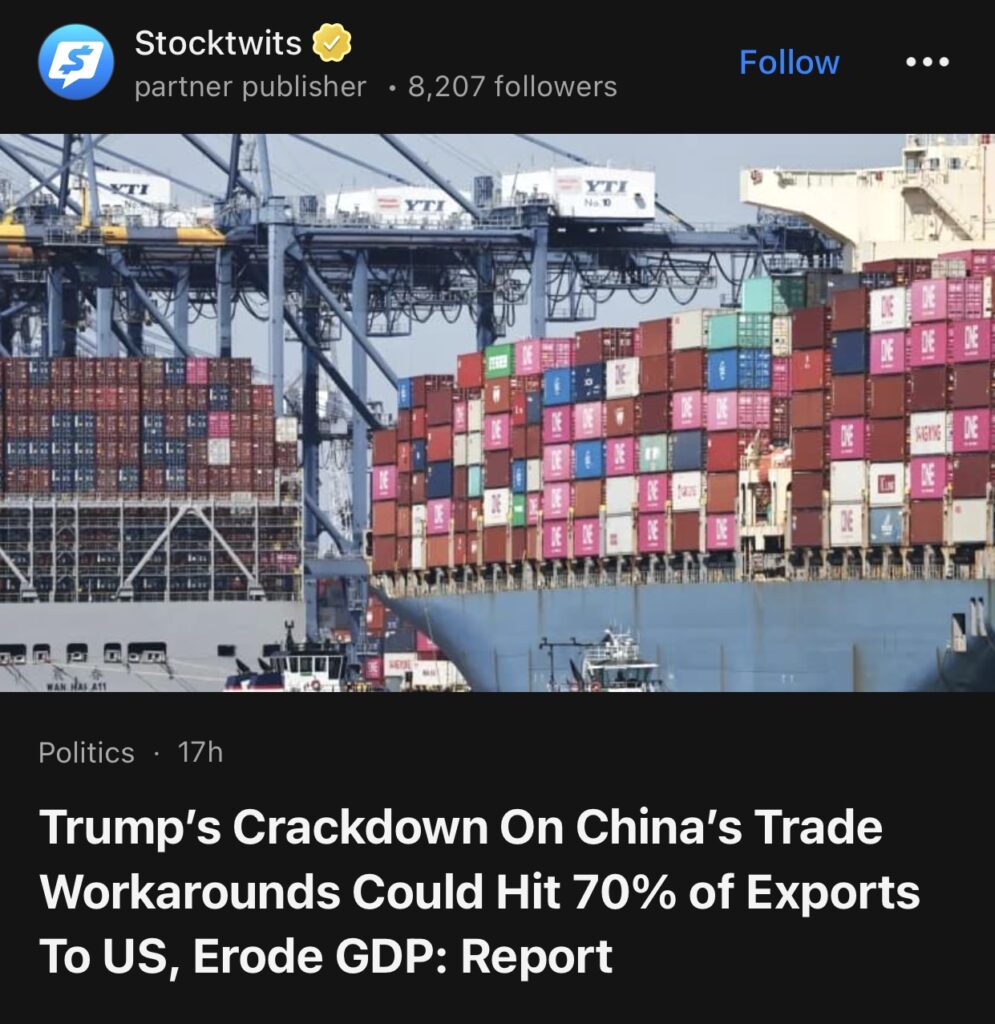
Task: Open the Stocktwits publisher profile
Action: pos(218,44)
